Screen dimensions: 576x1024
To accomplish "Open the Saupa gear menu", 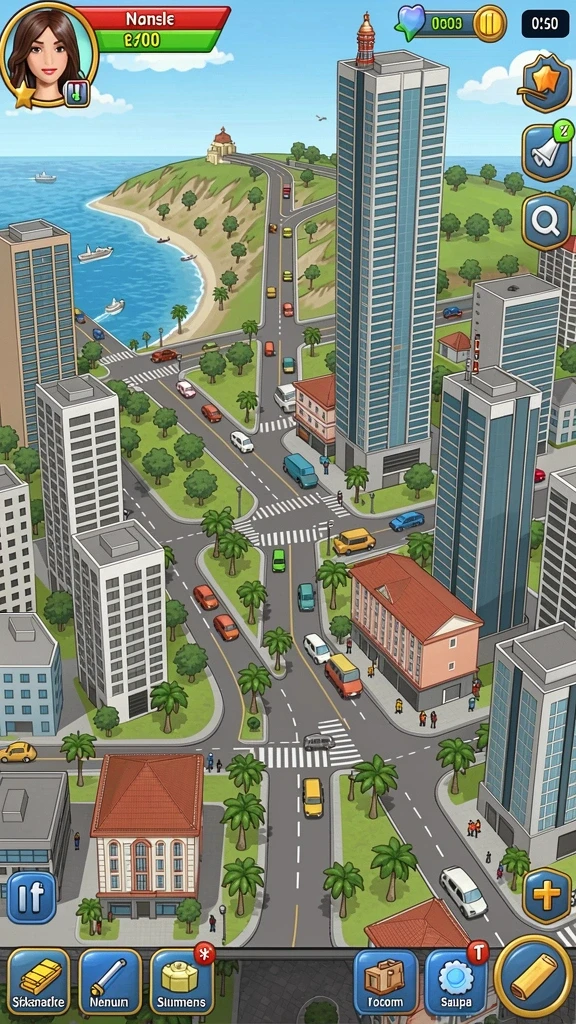I will (x=456, y=982).
